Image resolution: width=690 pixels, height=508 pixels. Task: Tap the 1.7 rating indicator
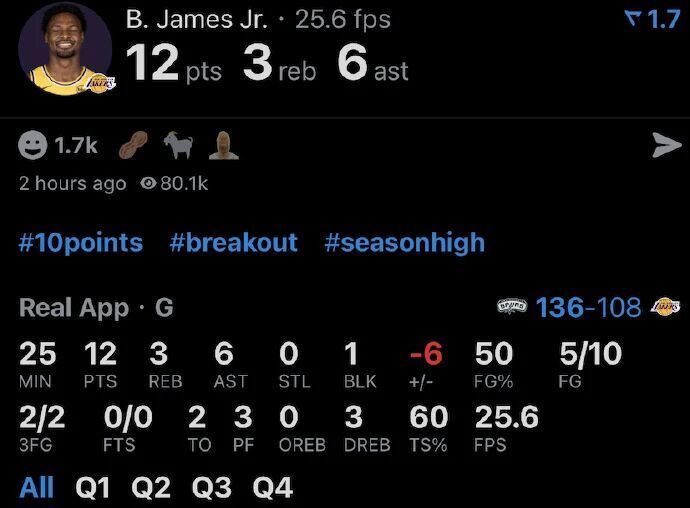(x=650, y=19)
